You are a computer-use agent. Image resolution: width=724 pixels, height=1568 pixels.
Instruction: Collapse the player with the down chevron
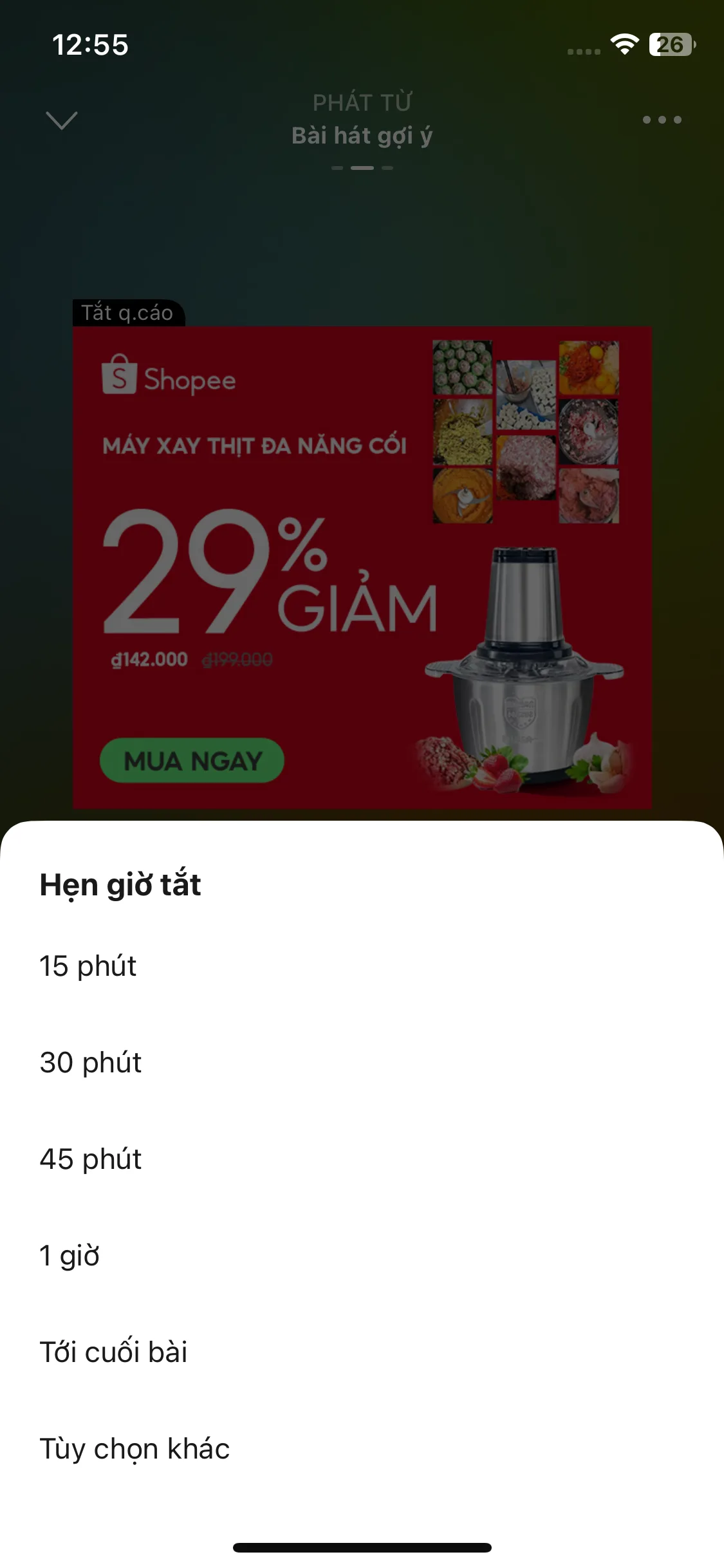[62, 120]
